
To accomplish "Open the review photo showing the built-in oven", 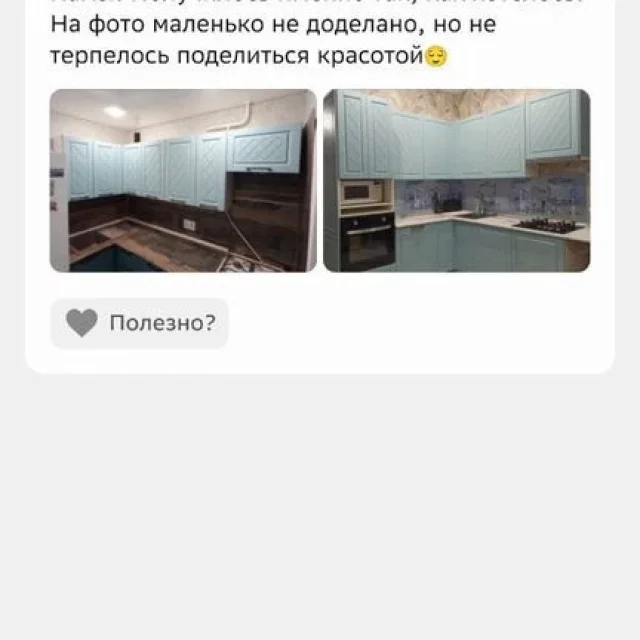I will [456, 180].
